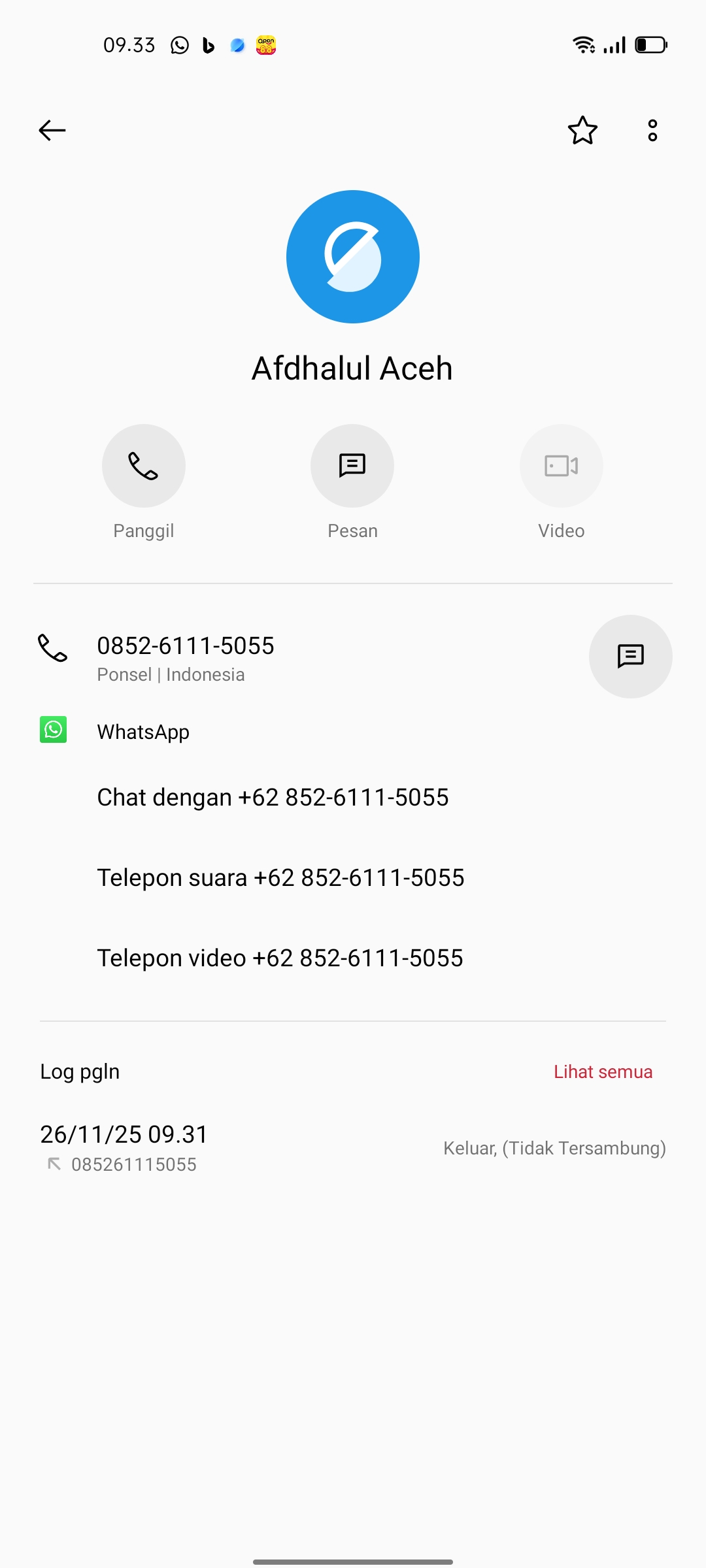Tap the Pesan message button
This screenshot has height=1568, width=706.
(x=352, y=466)
